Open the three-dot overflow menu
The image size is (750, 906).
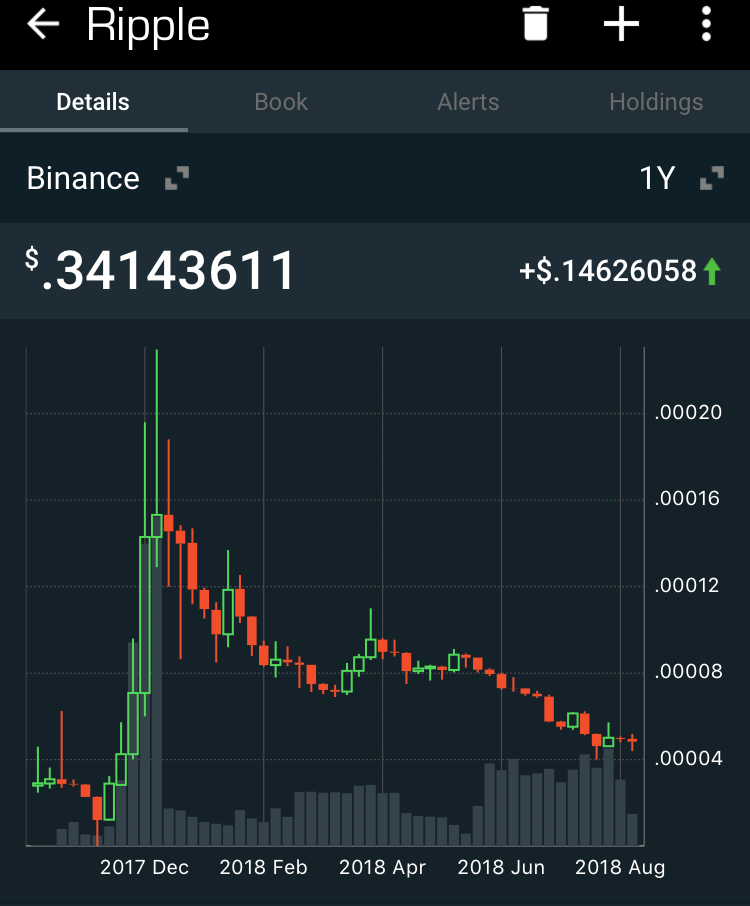(x=706, y=24)
